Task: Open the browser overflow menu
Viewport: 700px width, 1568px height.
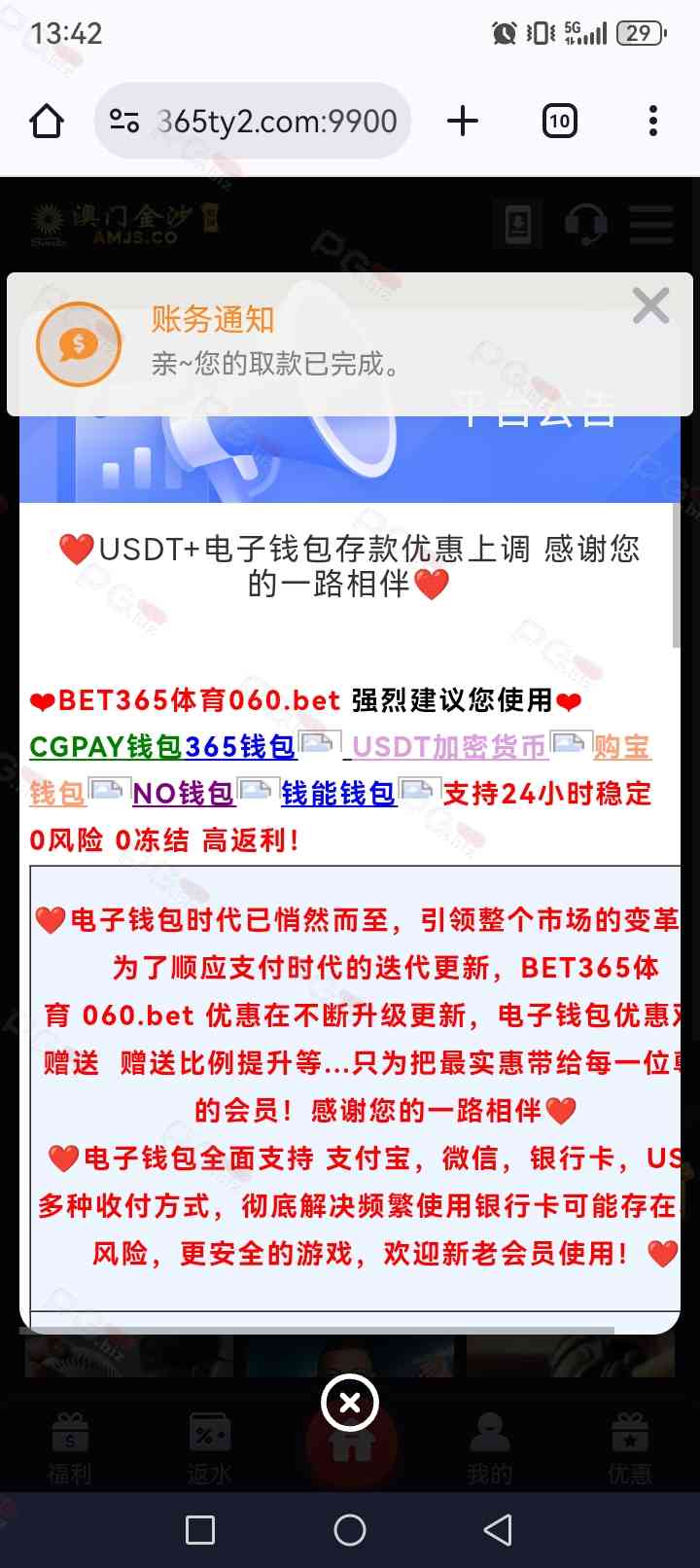Action: [653, 122]
